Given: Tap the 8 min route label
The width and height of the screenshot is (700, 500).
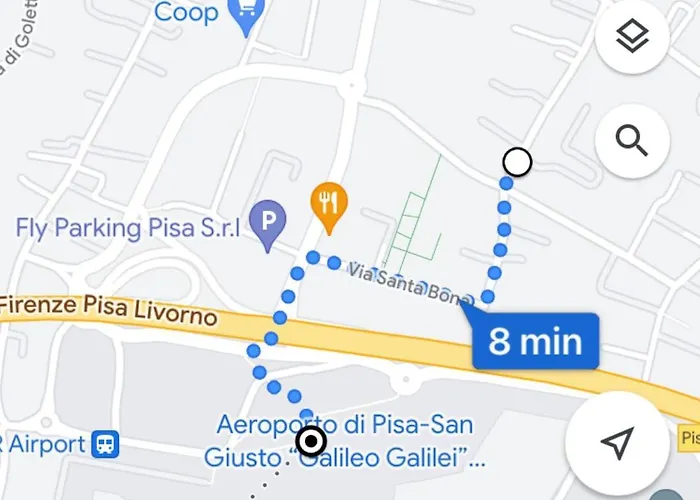Looking at the screenshot, I should (x=535, y=341).
